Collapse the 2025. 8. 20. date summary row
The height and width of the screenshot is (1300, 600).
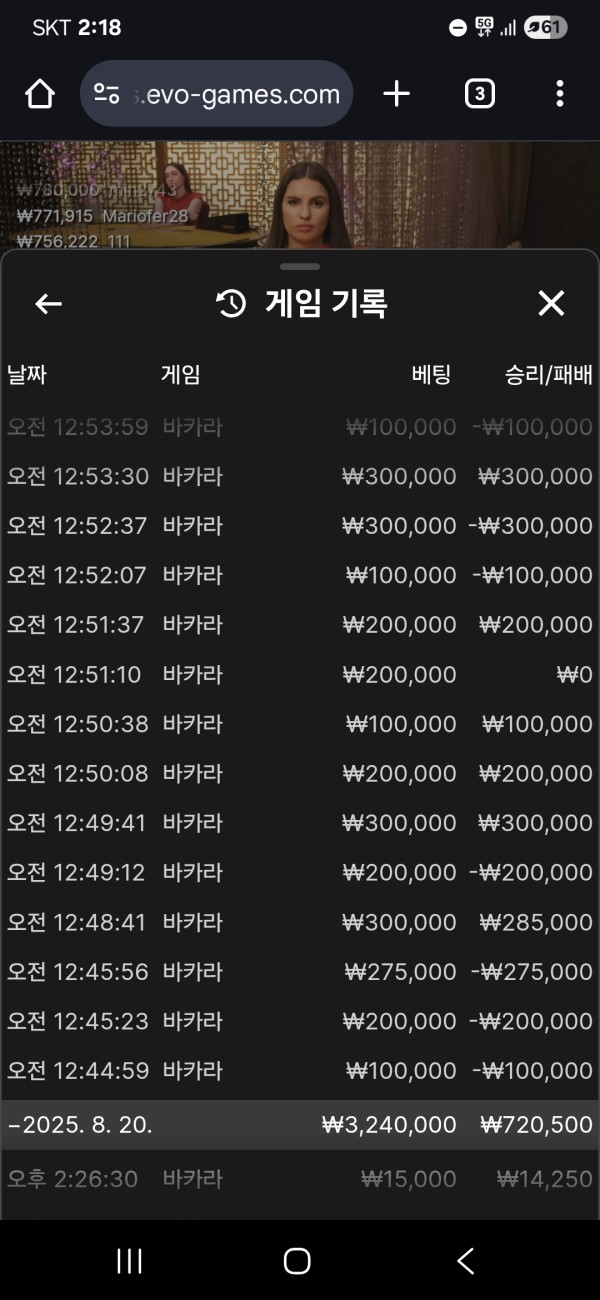300,1124
